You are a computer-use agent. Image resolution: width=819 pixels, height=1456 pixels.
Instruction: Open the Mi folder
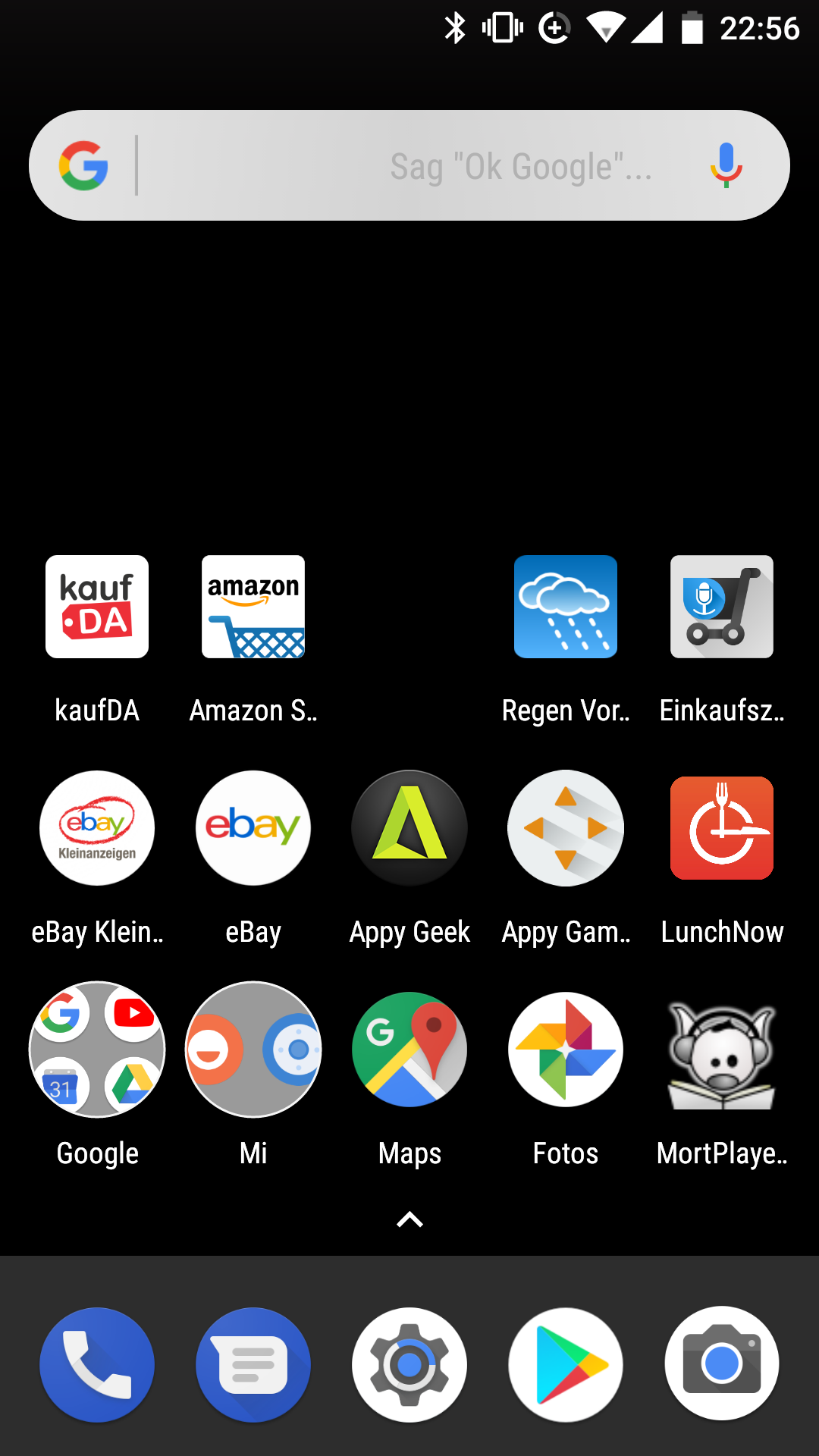(x=253, y=1050)
